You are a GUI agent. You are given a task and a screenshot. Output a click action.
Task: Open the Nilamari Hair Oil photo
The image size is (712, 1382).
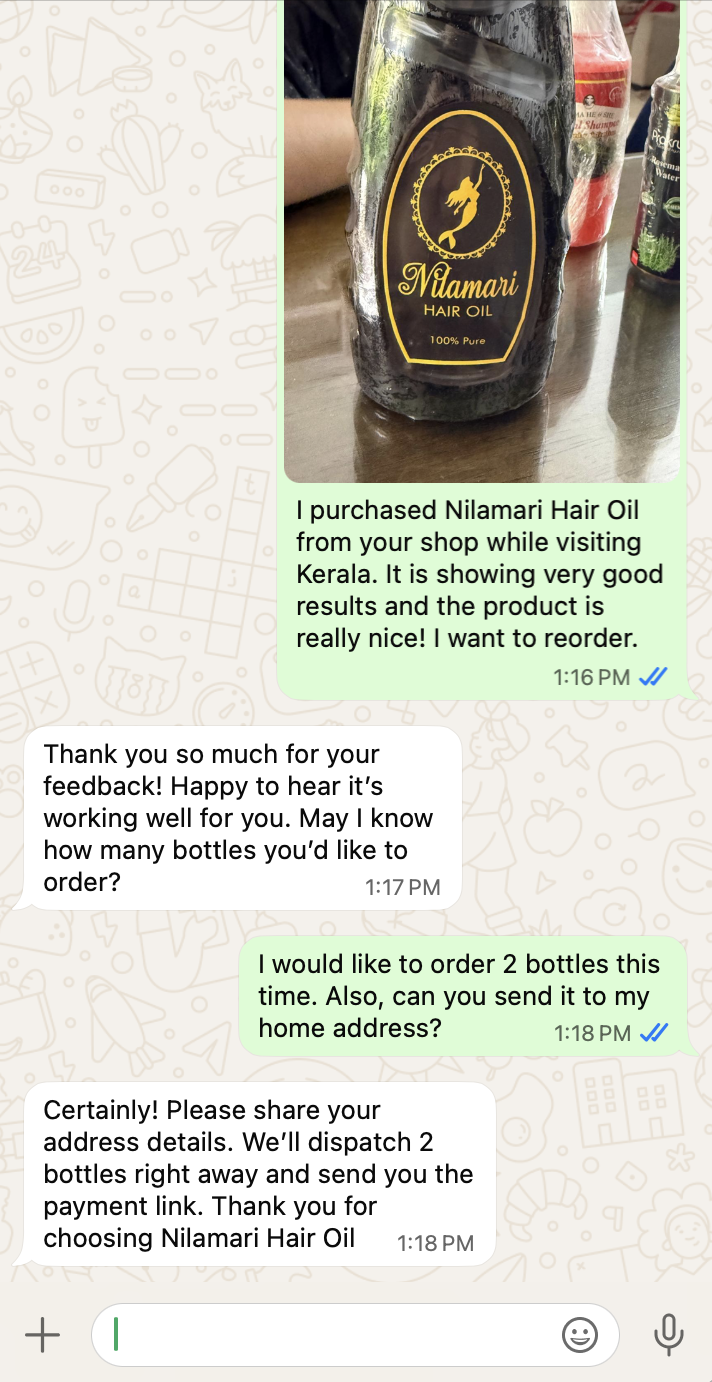point(481,240)
